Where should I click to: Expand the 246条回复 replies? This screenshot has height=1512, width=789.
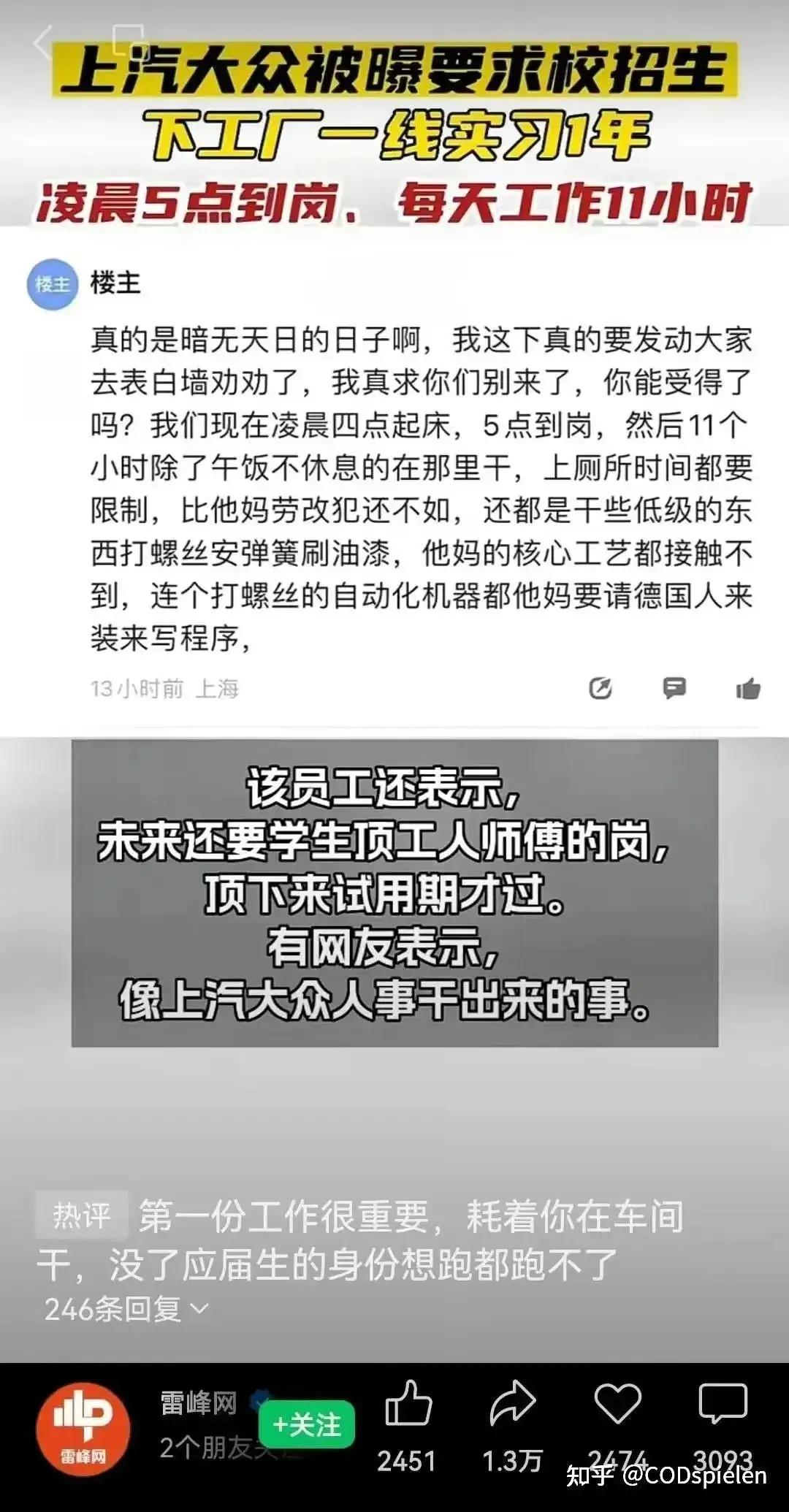(126, 1309)
